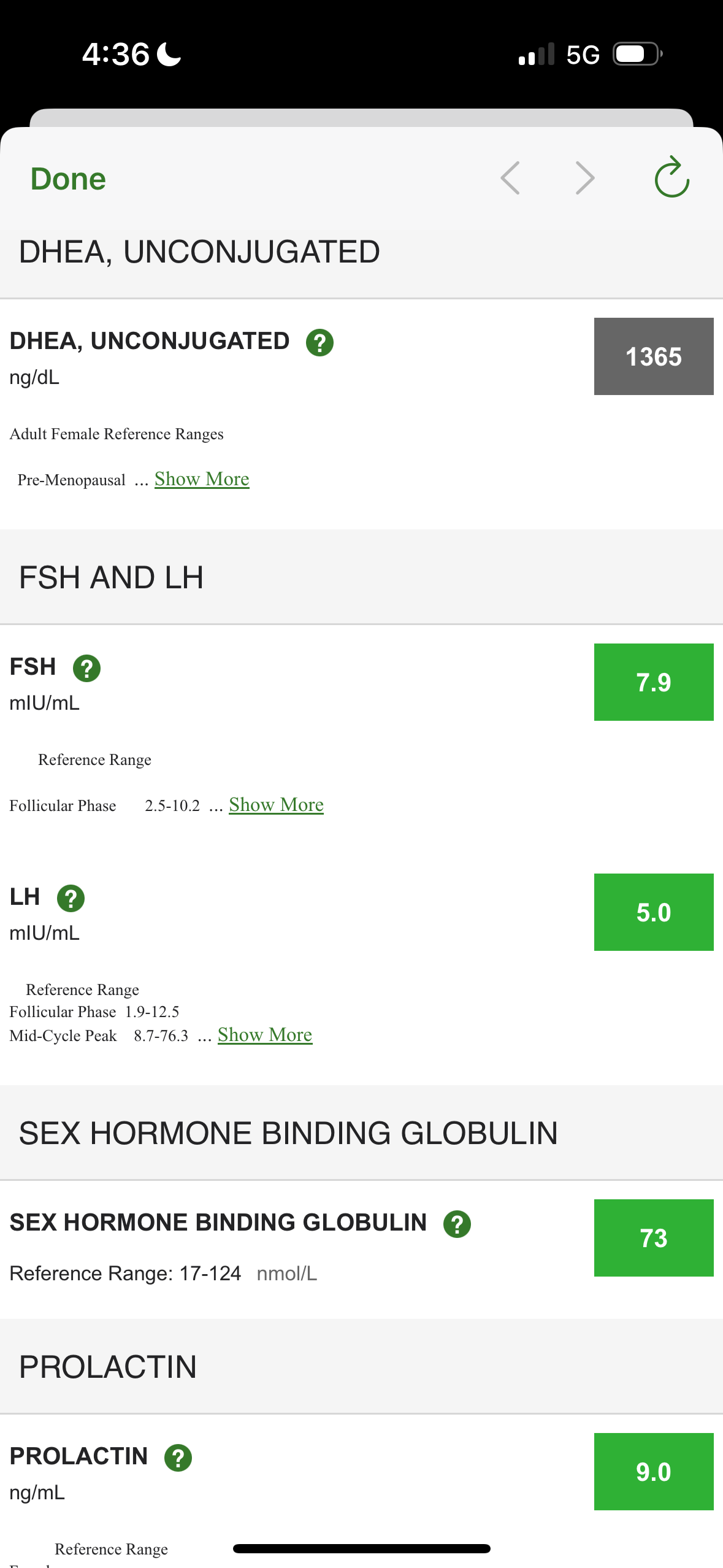723x1568 pixels.
Task: Open help icon for Sex Hormone Binding Globulin
Action: point(457,1224)
